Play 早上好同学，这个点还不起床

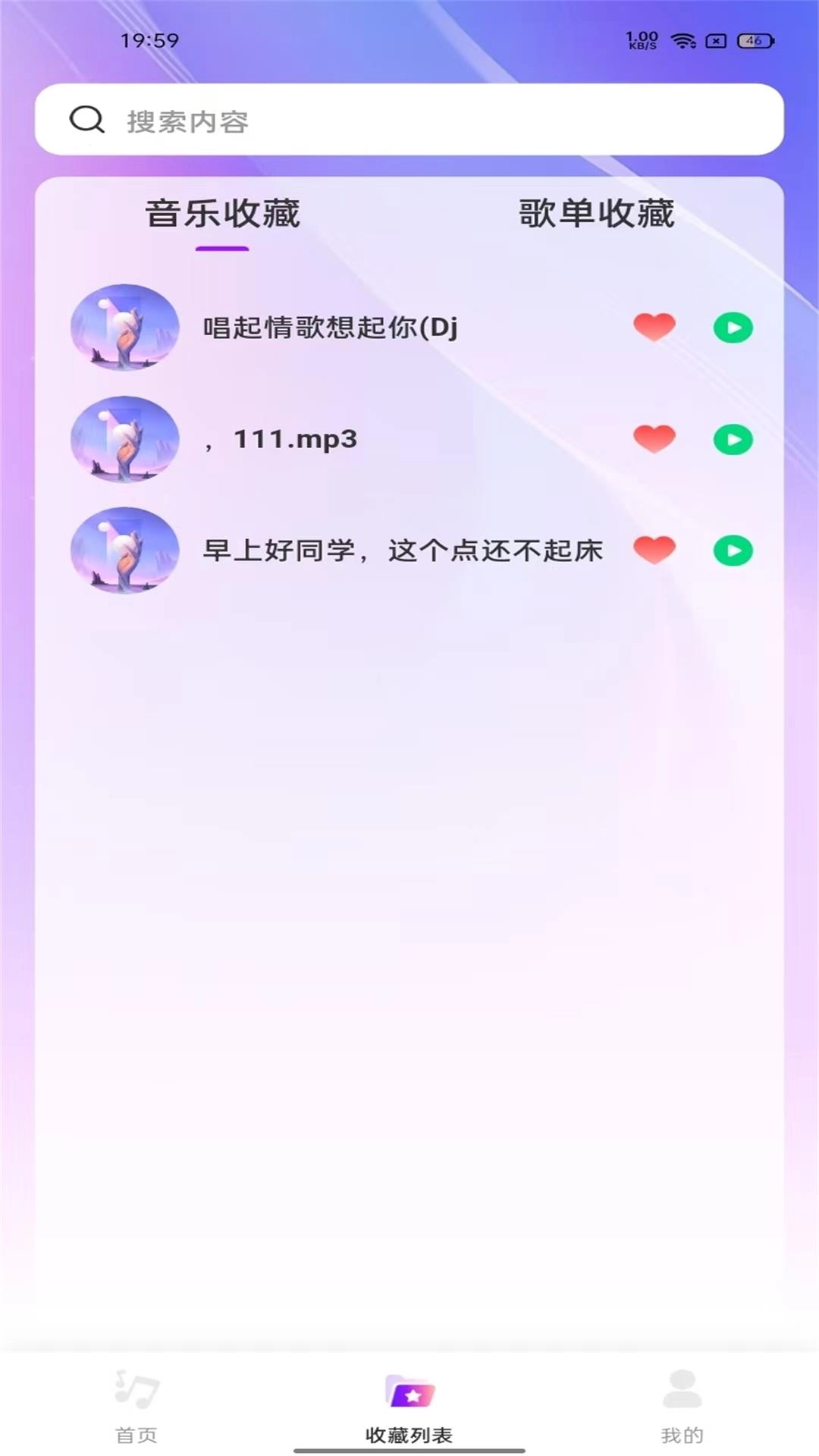pos(733,551)
